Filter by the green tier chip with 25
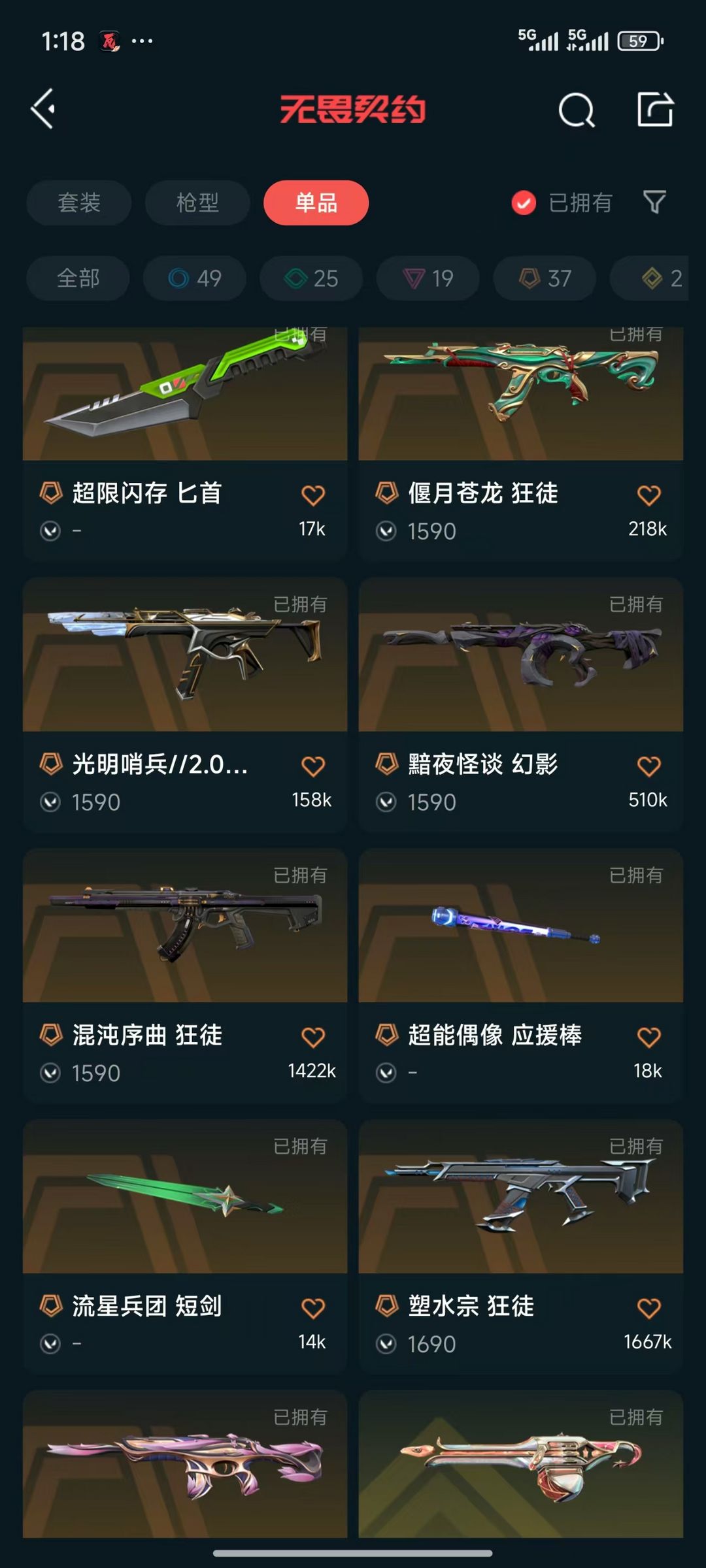 tap(311, 278)
